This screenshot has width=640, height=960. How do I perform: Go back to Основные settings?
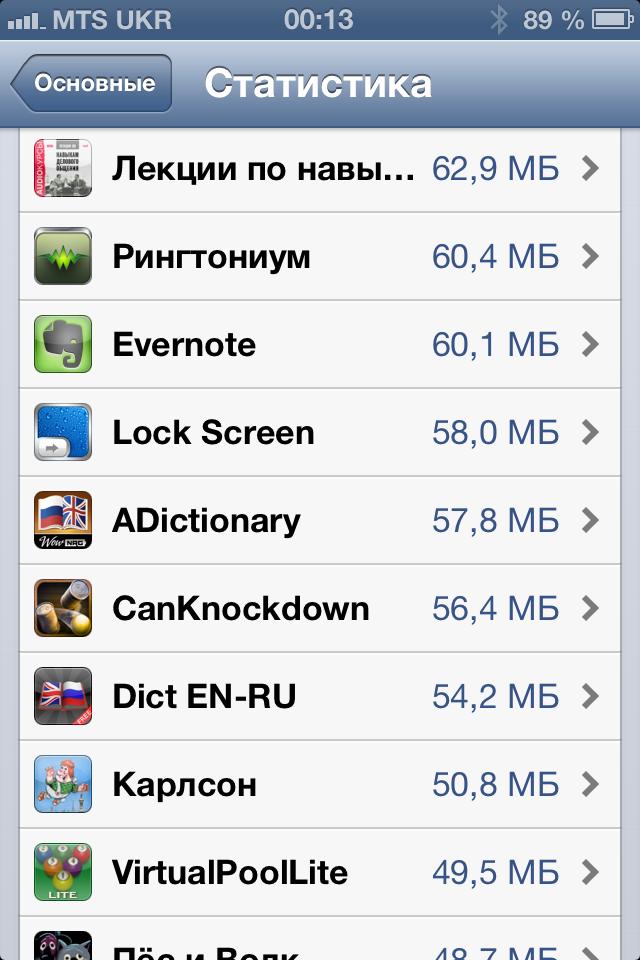click(x=92, y=84)
